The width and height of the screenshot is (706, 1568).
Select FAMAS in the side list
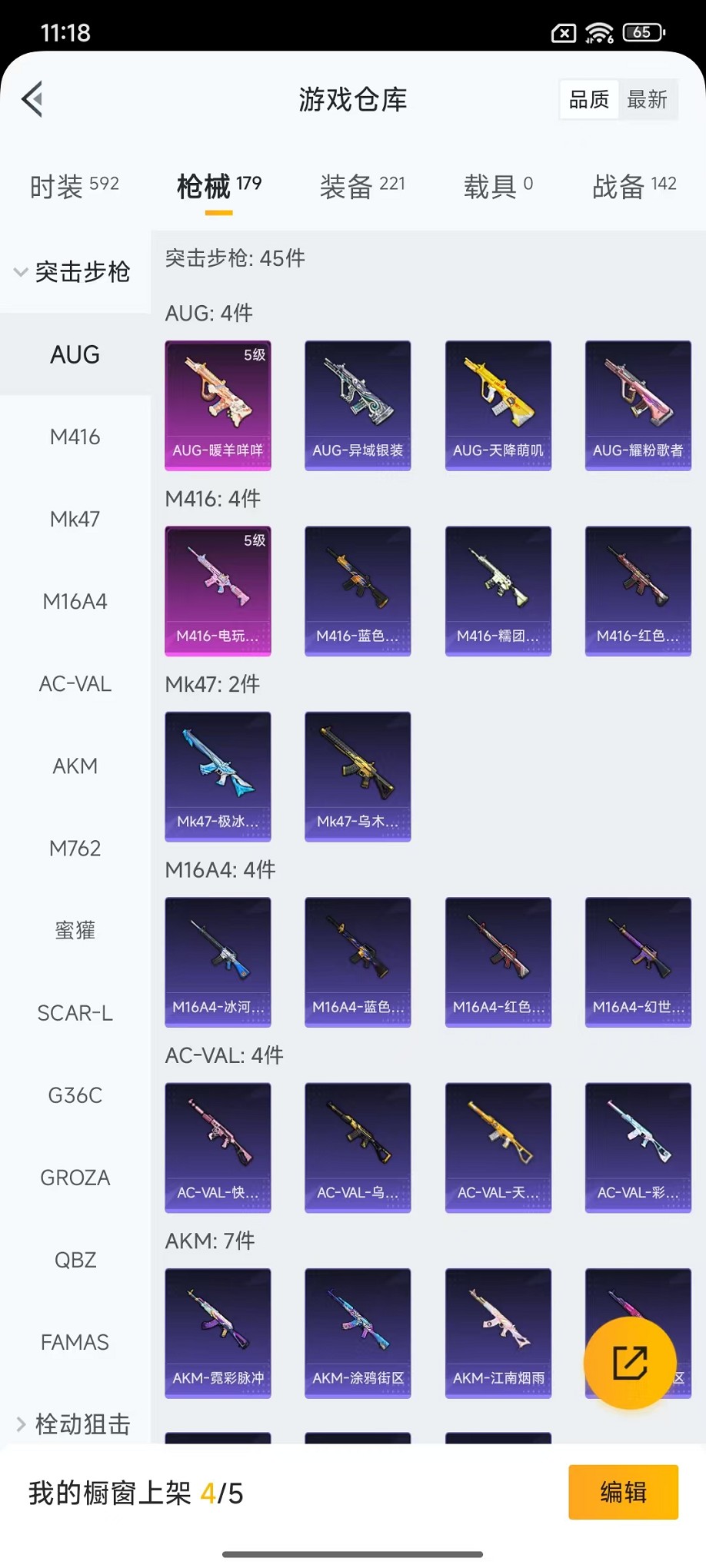pyautogui.click(x=75, y=1342)
